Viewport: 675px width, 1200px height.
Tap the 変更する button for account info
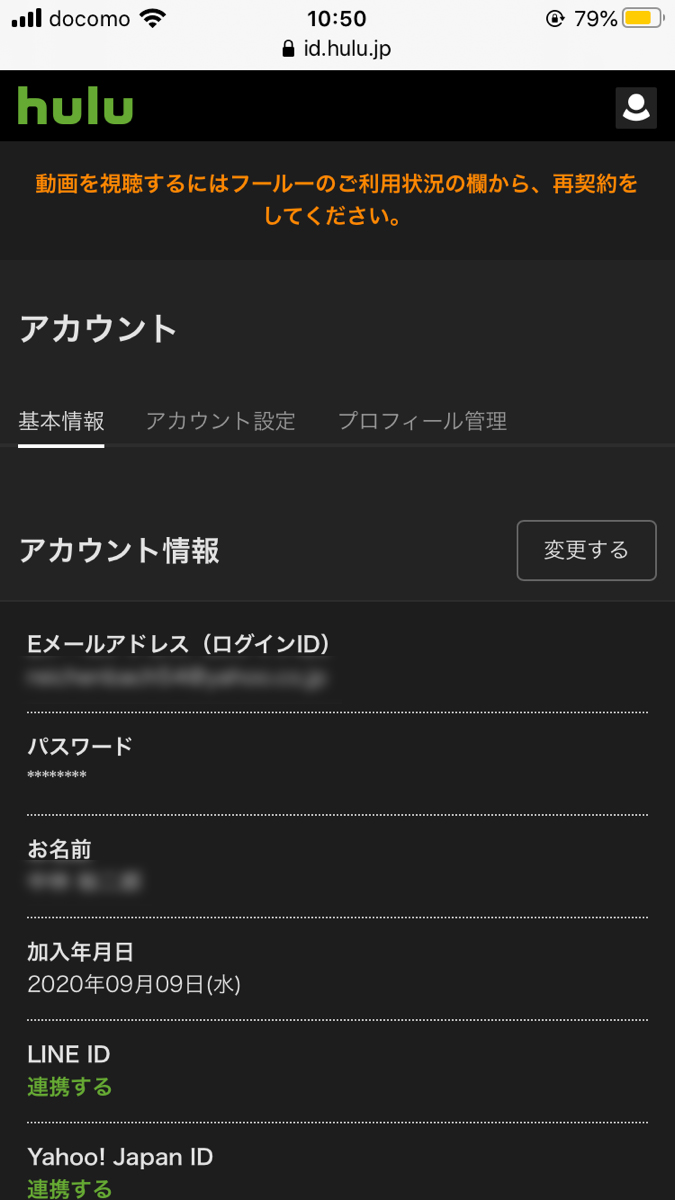586,550
